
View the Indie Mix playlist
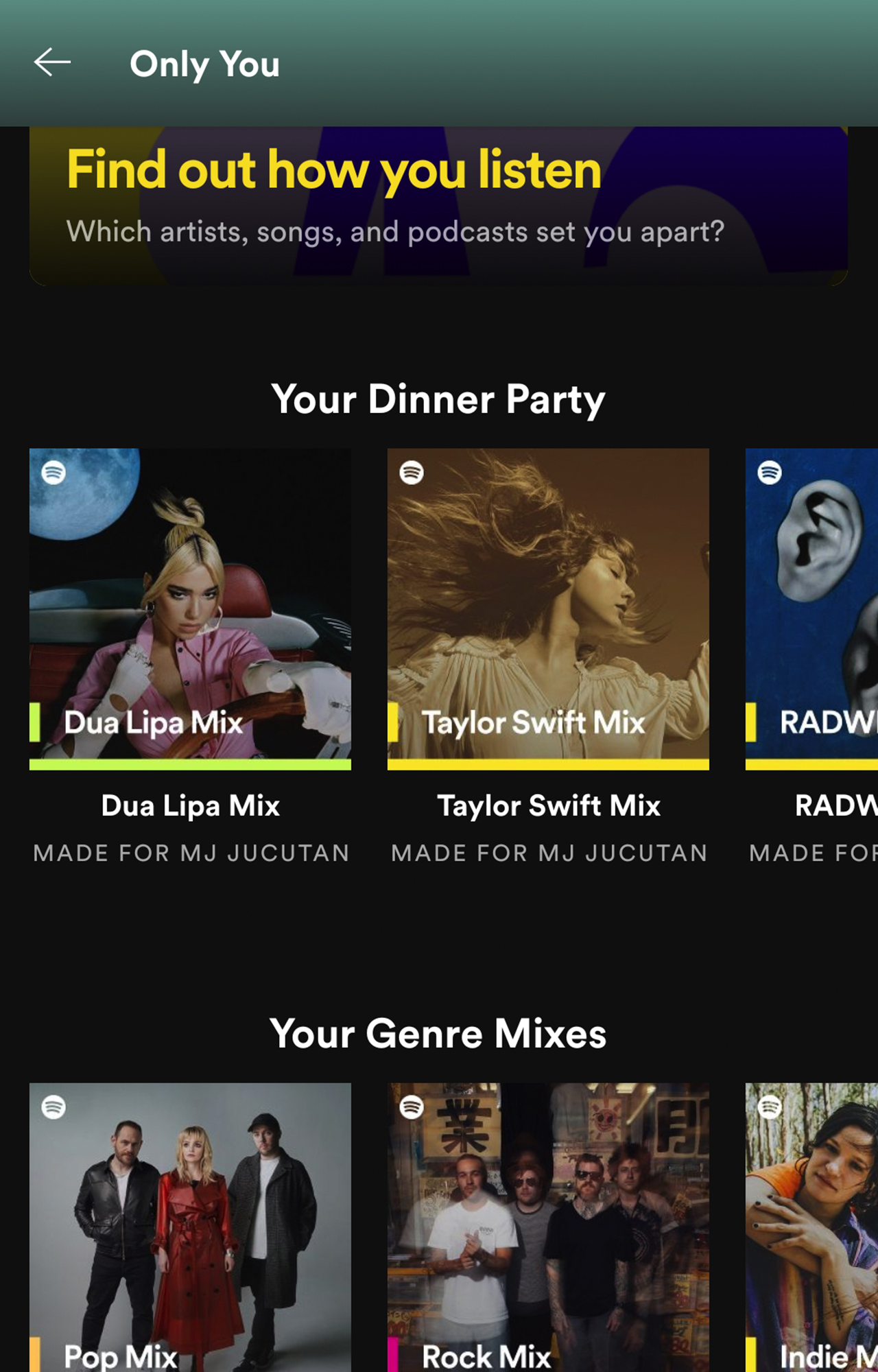click(812, 1227)
